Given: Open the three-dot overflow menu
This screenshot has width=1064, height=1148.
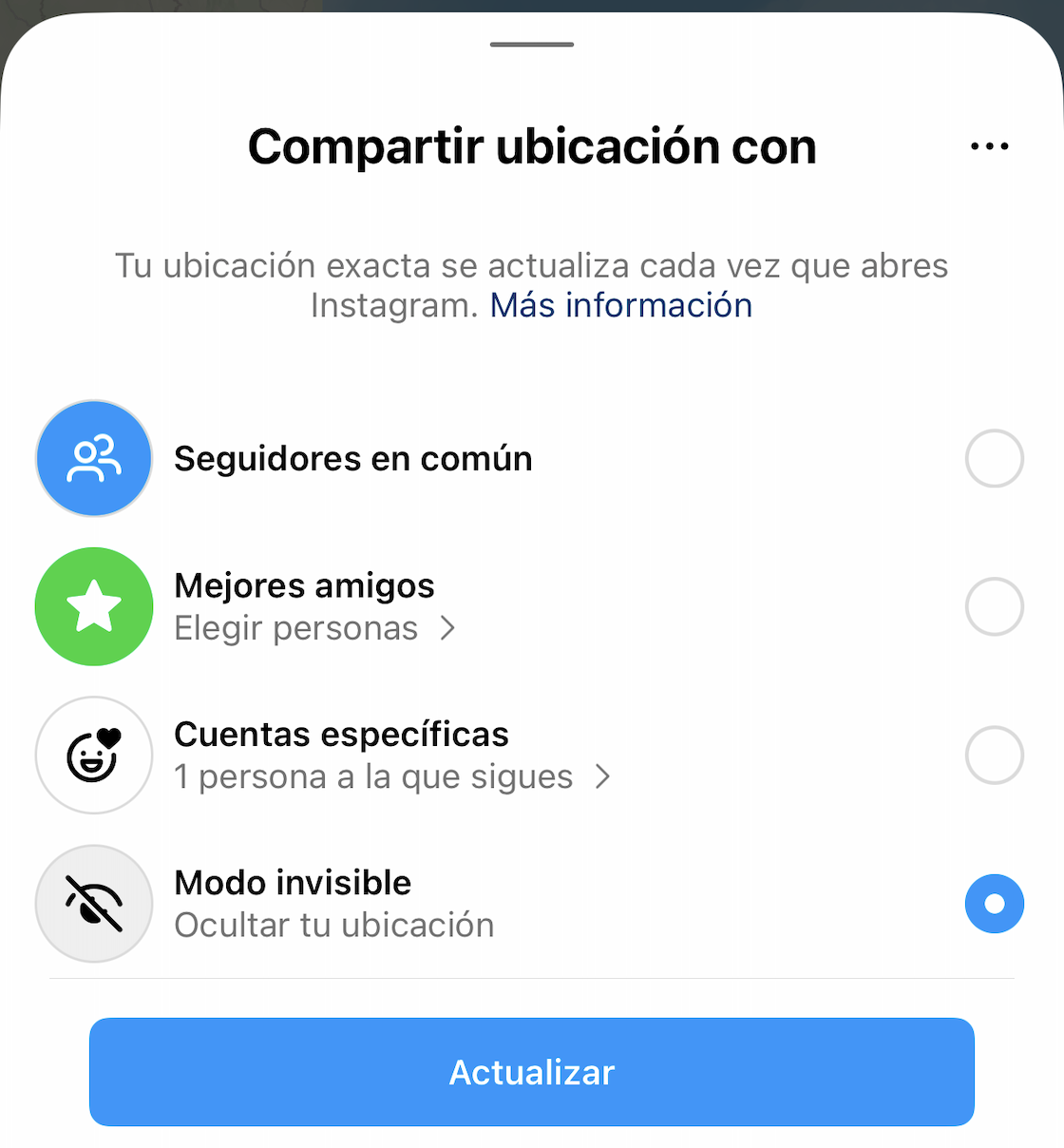Looking at the screenshot, I should [x=989, y=147].
